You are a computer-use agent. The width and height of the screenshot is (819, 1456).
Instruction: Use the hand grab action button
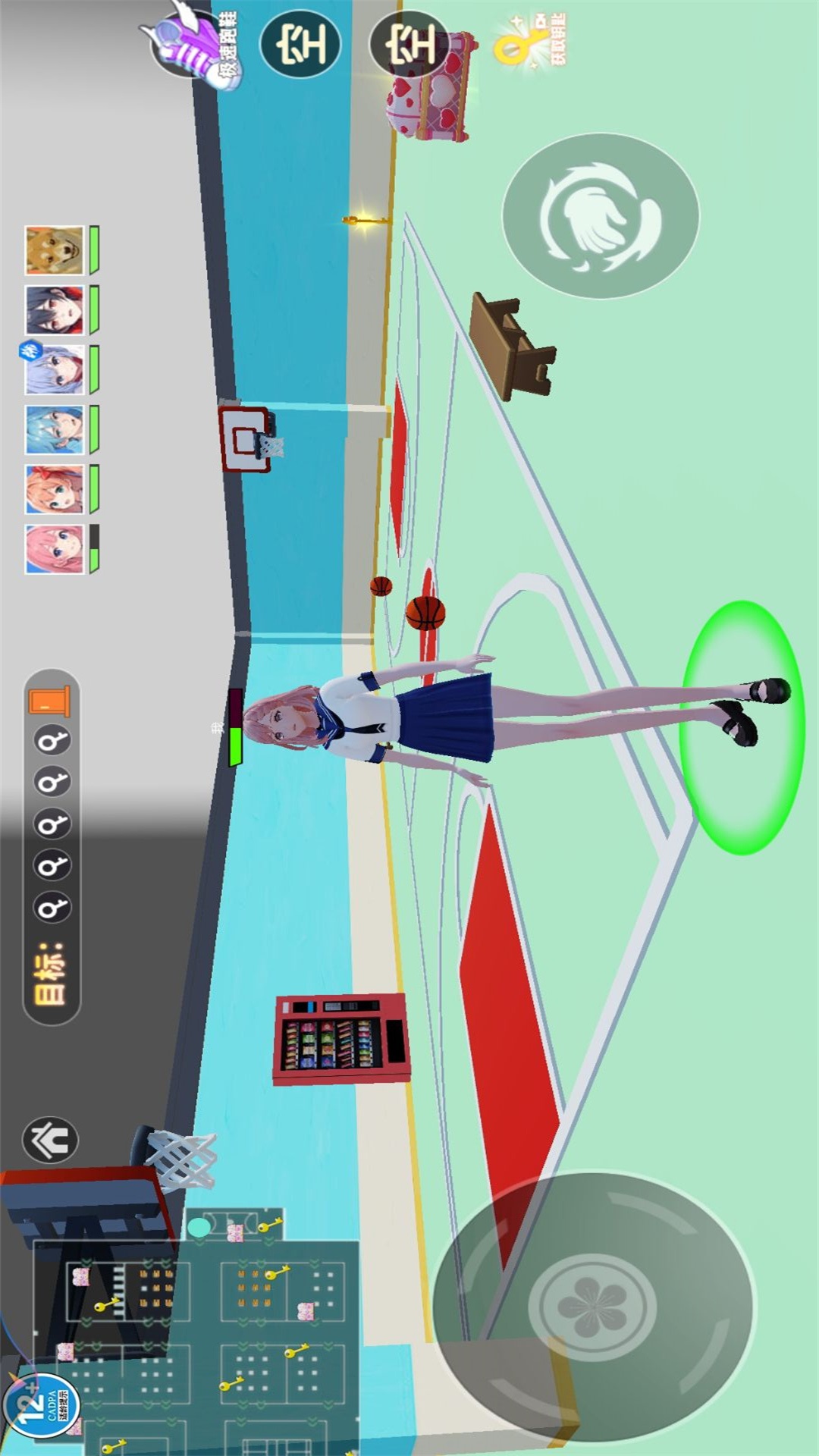coord(601,216)
